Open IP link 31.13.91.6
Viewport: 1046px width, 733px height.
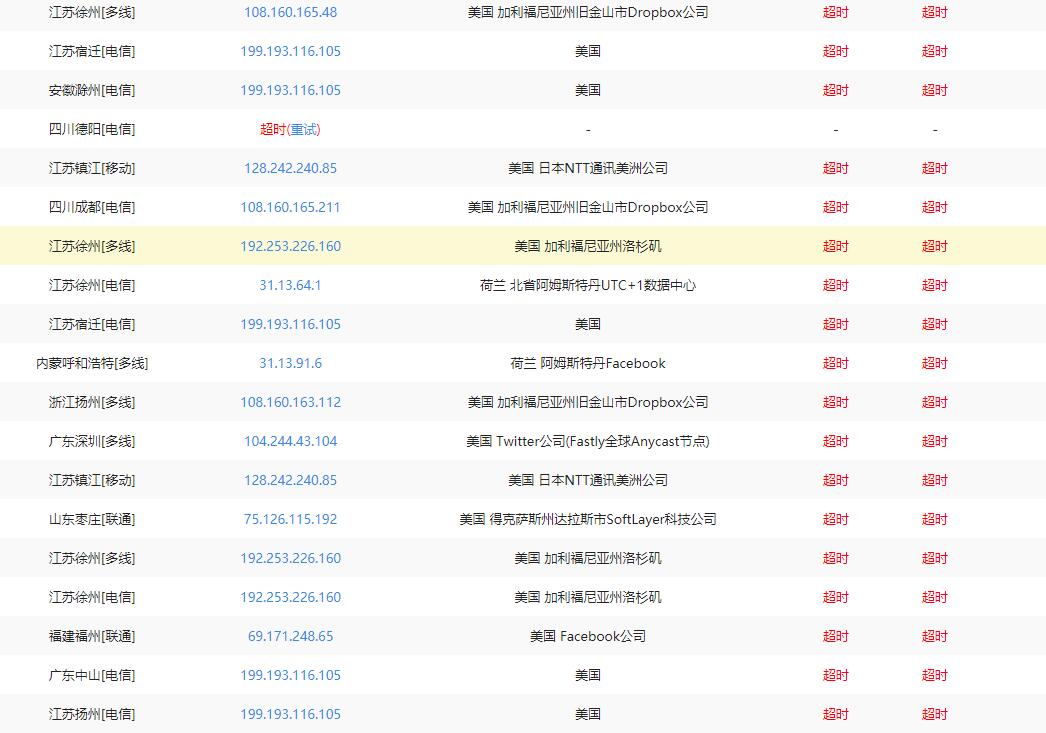click(x=290, y=363)
